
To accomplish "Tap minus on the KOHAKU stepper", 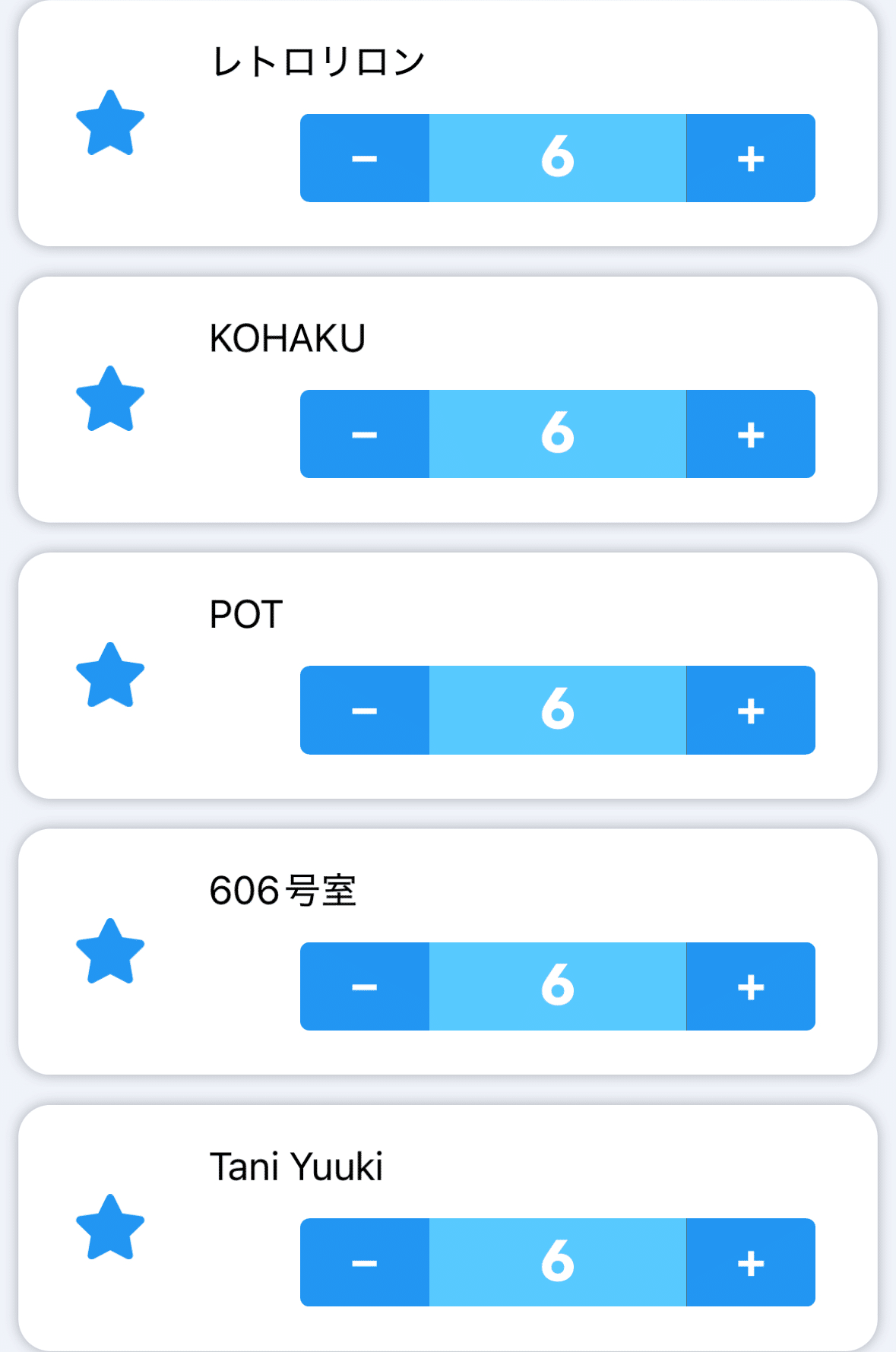I will point(365,434).
